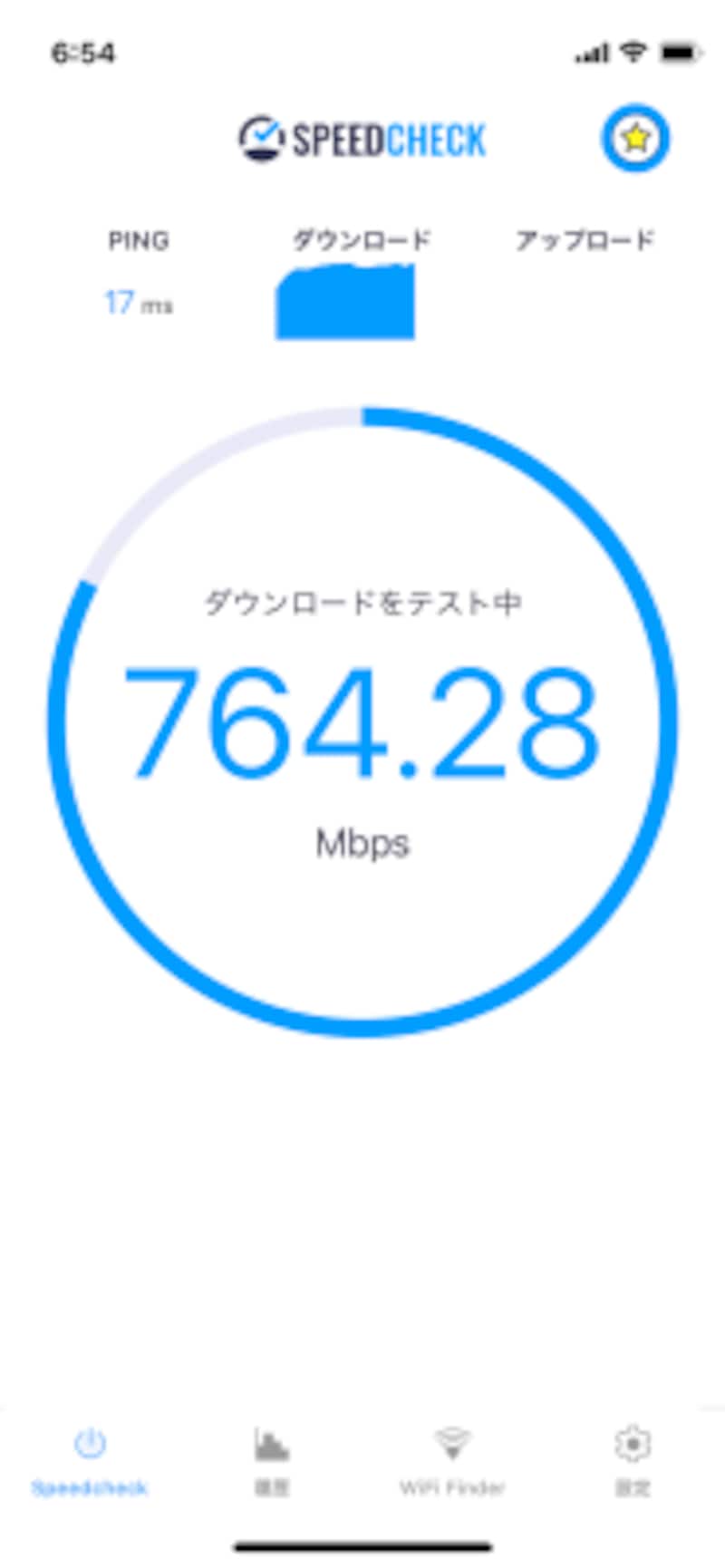This screenshot has width=725, height=1568.
Task: Click the speedometer icon in SPEEDCHECK logo
Action: pos(260,137)
